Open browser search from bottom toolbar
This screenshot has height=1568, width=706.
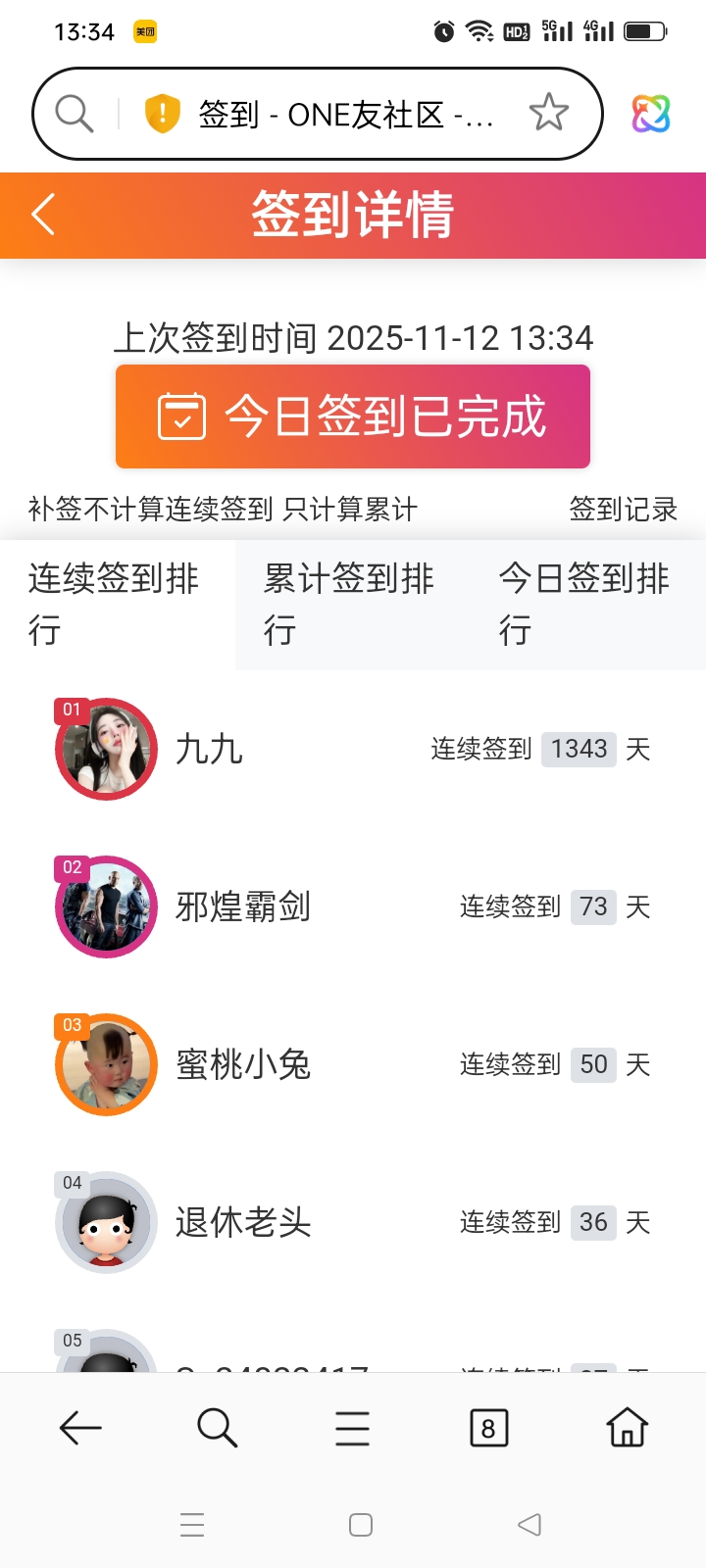point(217,1429)
